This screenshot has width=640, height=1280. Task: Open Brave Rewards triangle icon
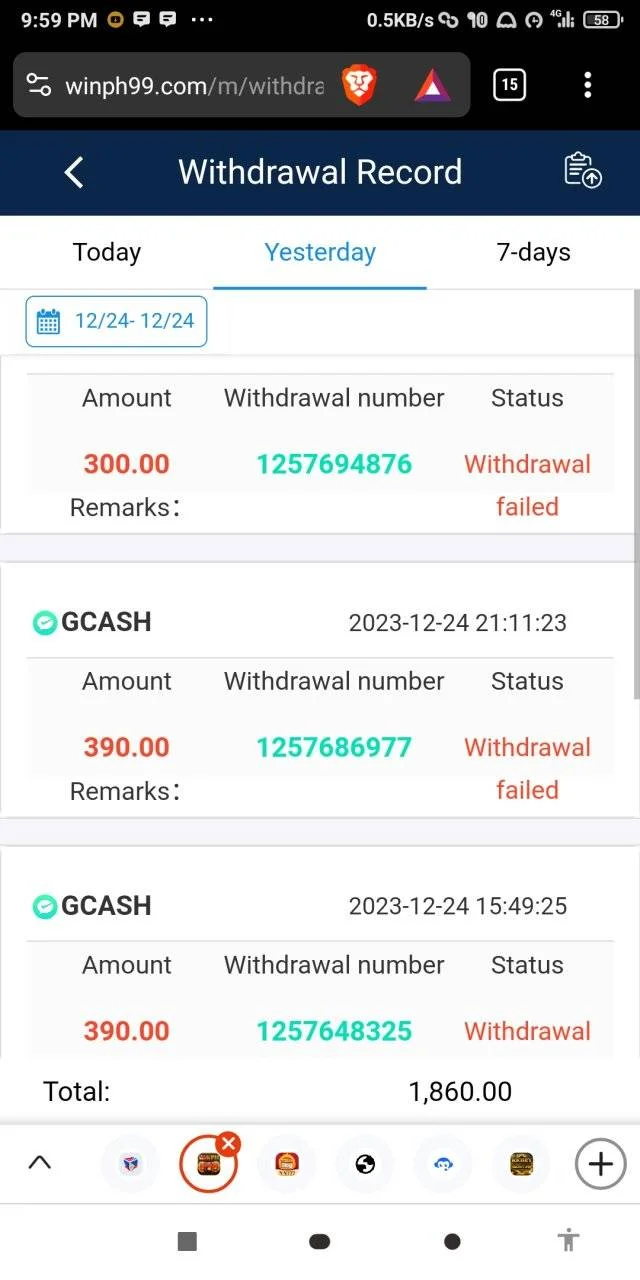coord(432,86)
